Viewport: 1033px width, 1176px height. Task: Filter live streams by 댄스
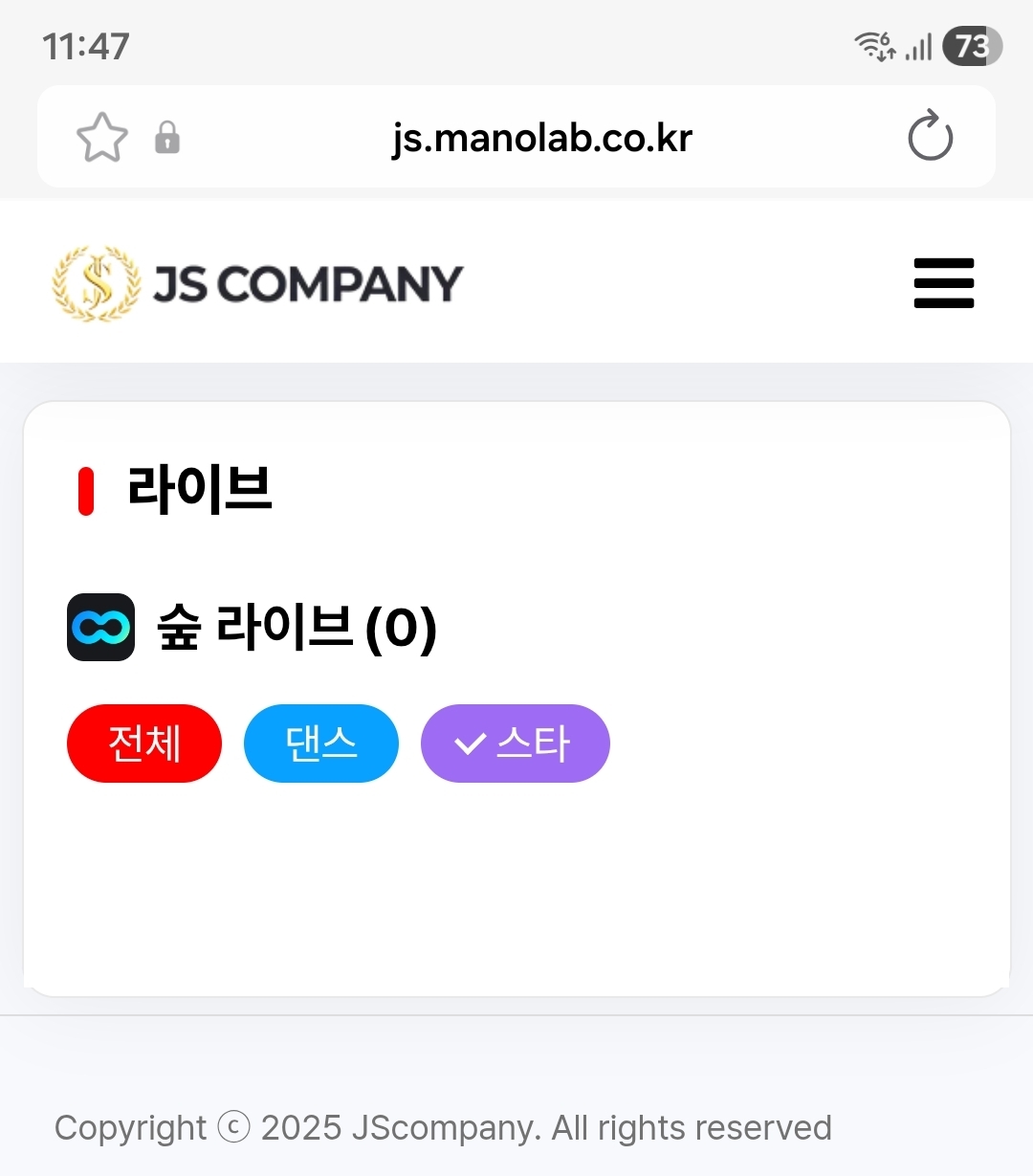(321, 743)
